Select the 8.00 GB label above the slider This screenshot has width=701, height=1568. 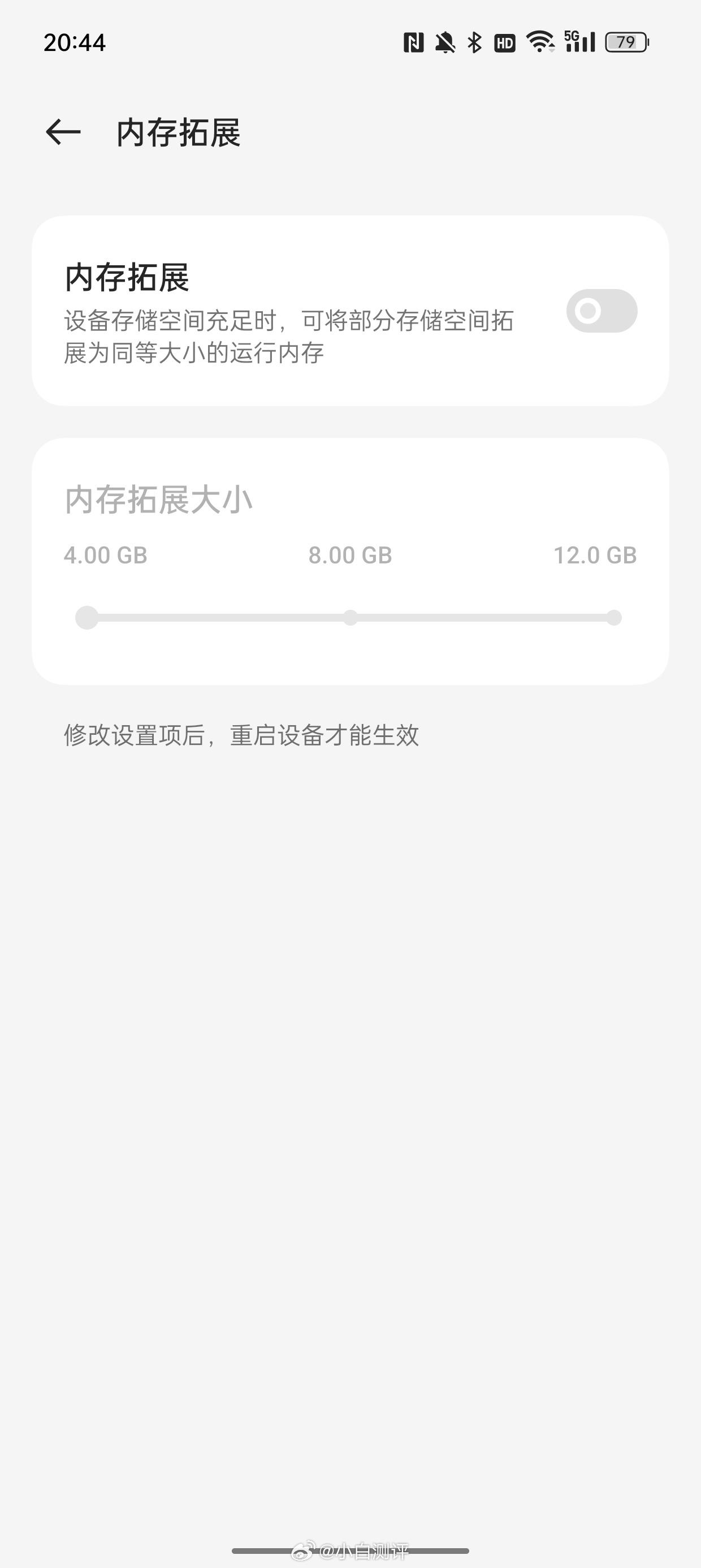350,554
